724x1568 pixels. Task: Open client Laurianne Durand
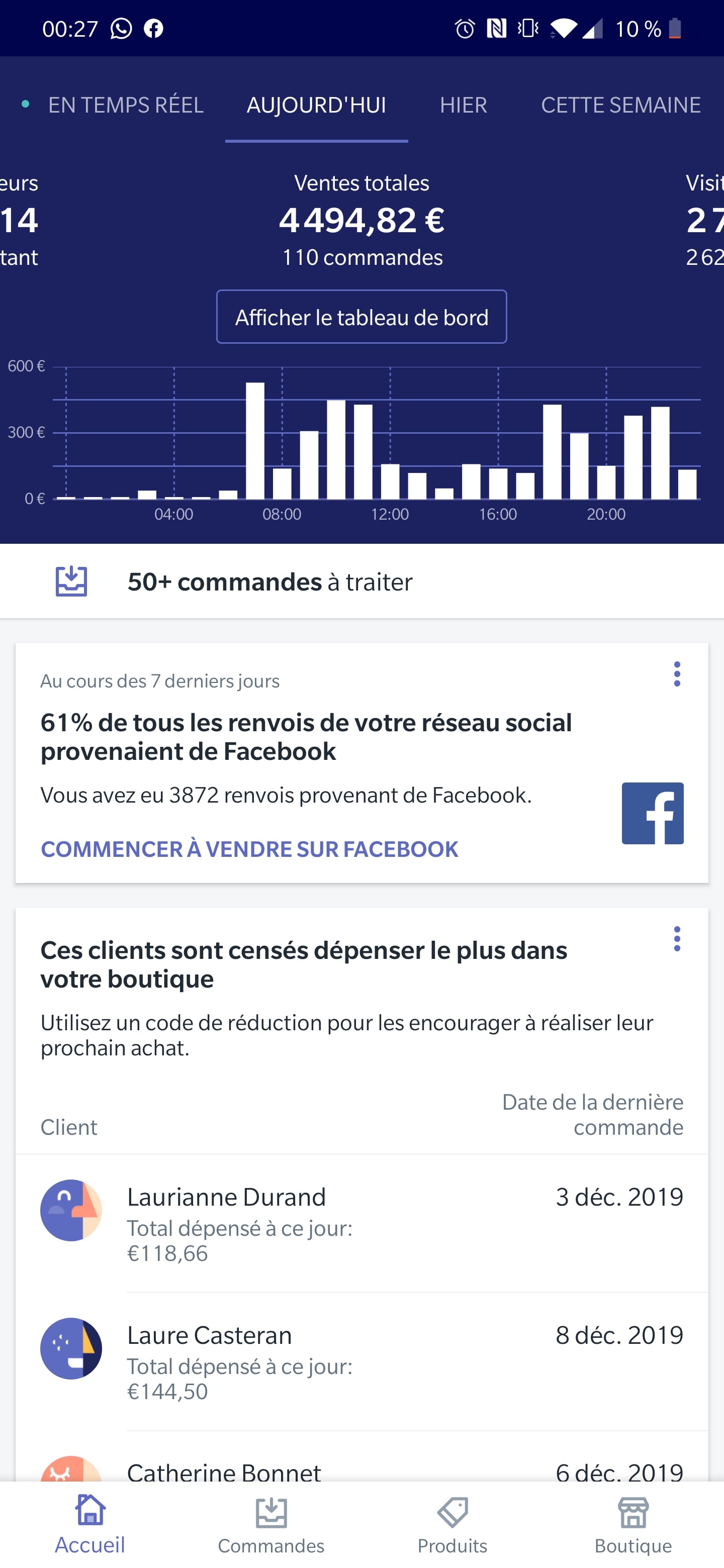click(361, 1223)
